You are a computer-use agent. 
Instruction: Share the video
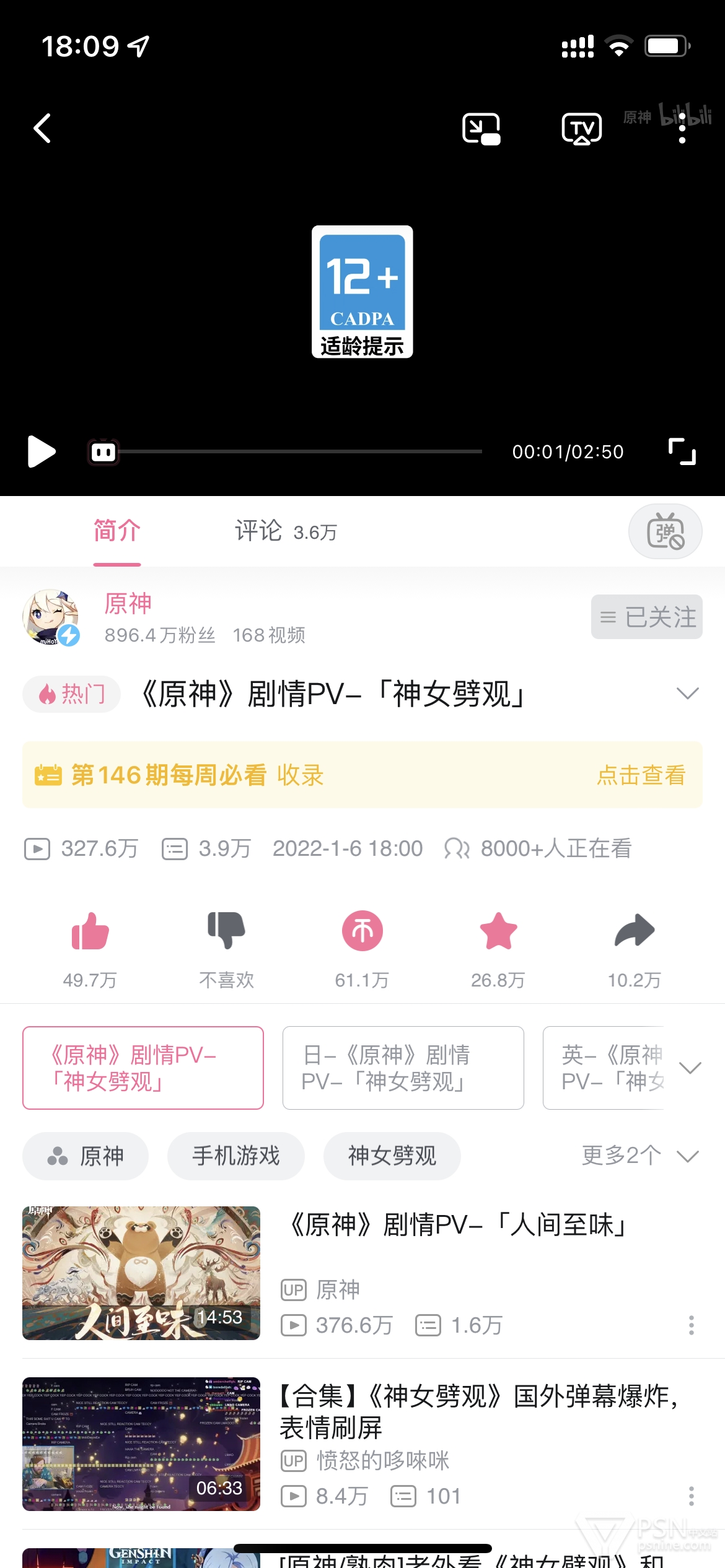point(635,930)
